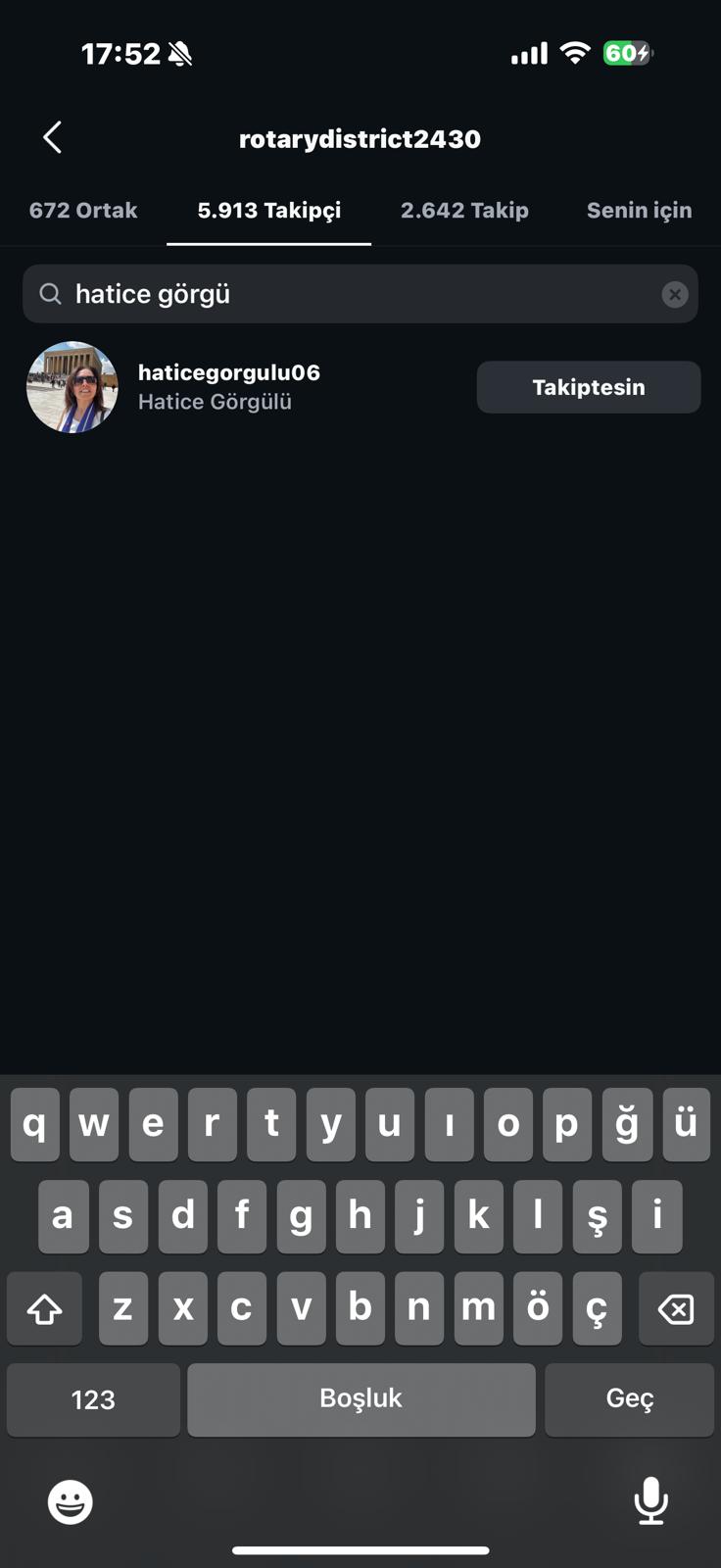Image resolution: width=721 pixels, height=1568 pixels.
Task: Go back using the top-left arrow
Action: pyautogui.click(x=53, y=138)
